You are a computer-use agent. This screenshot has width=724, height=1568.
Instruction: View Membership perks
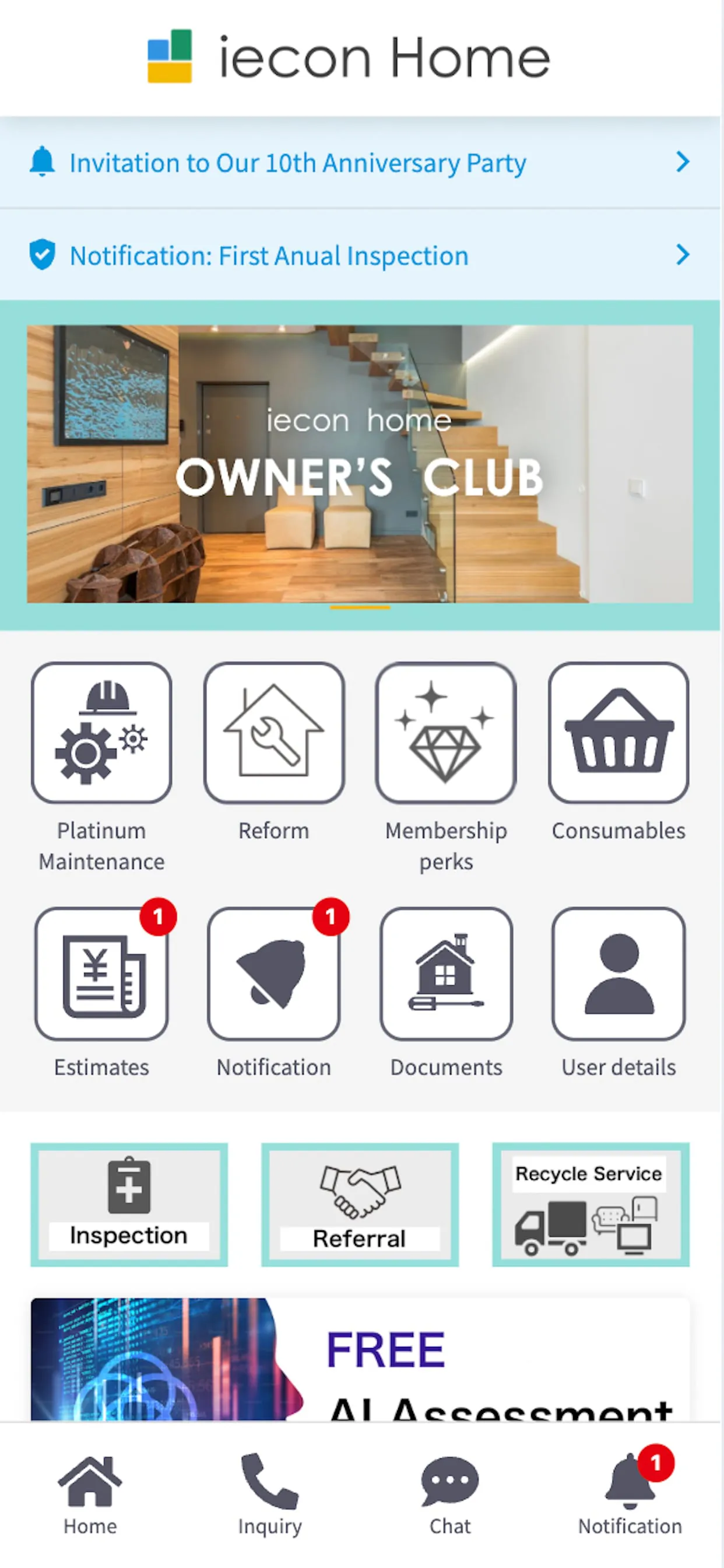coord(446,733)
